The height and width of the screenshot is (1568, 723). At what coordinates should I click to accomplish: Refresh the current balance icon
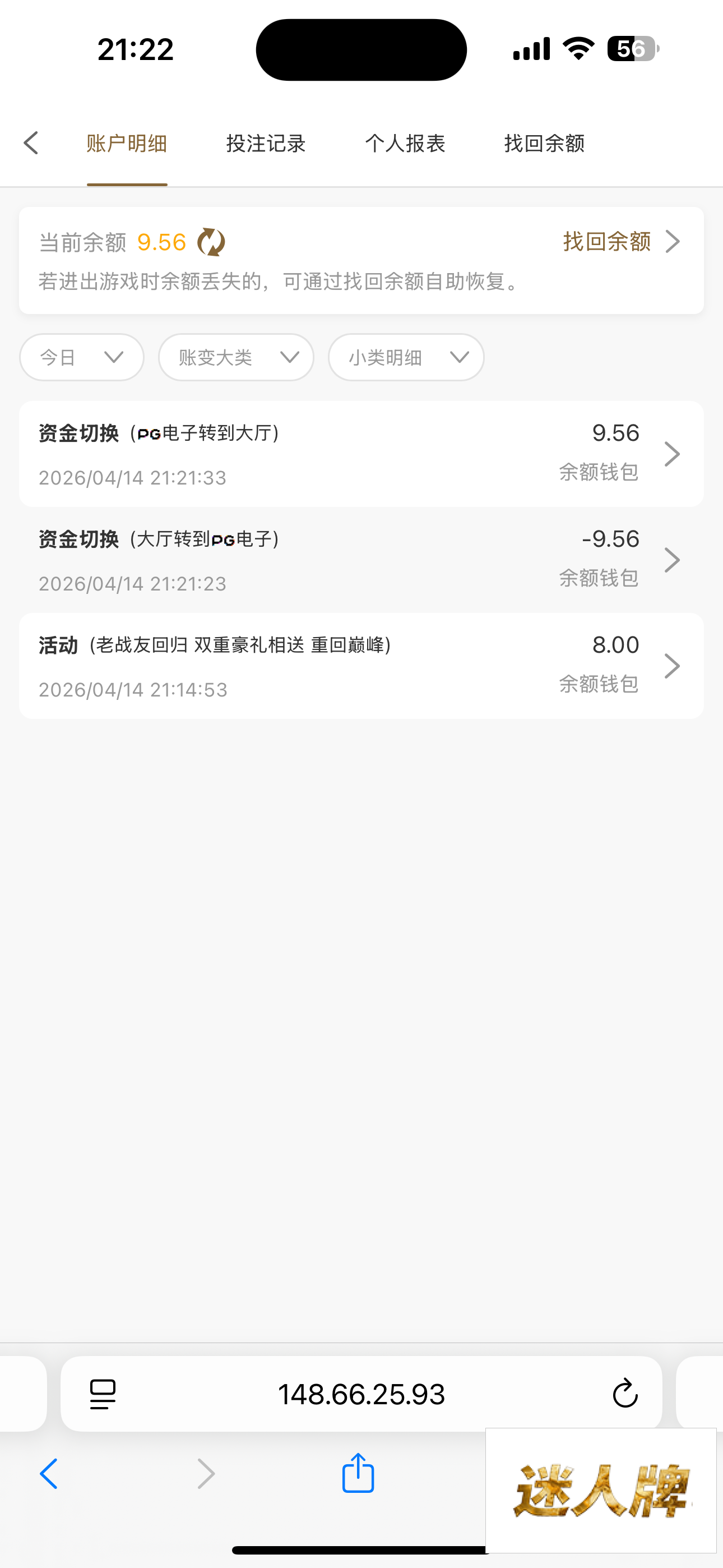tap(211, 242)
